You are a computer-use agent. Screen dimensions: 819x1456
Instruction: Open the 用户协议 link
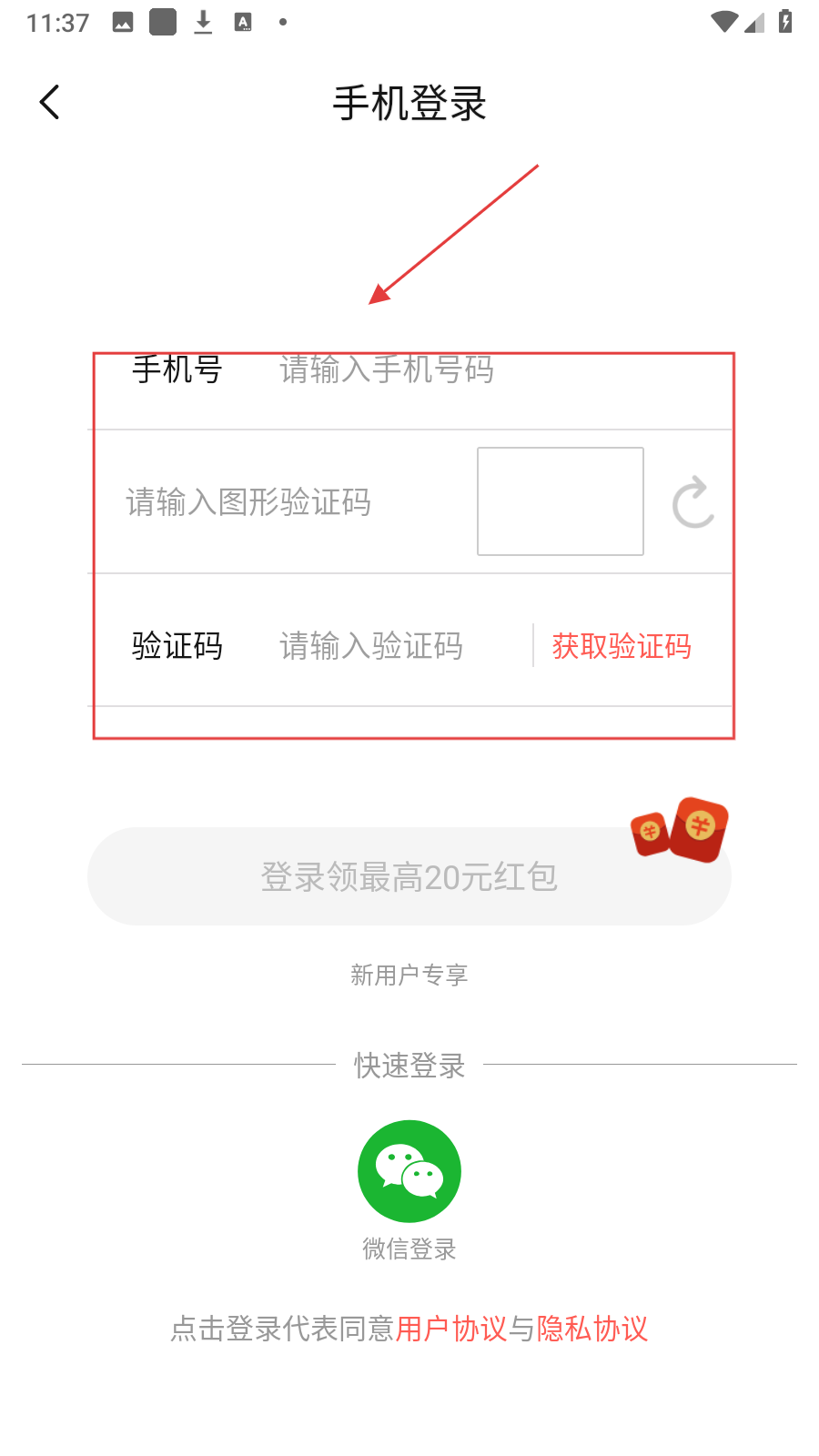pyautogui.click(x=450, y=1329)
